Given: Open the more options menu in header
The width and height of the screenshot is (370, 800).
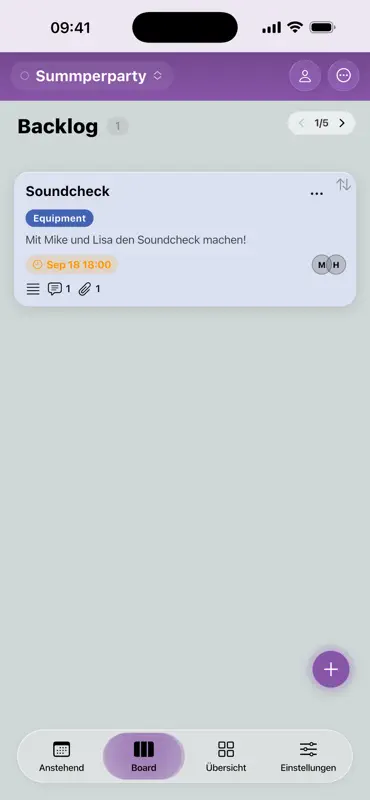Looking at the screenshot, I should pos(343,76).
